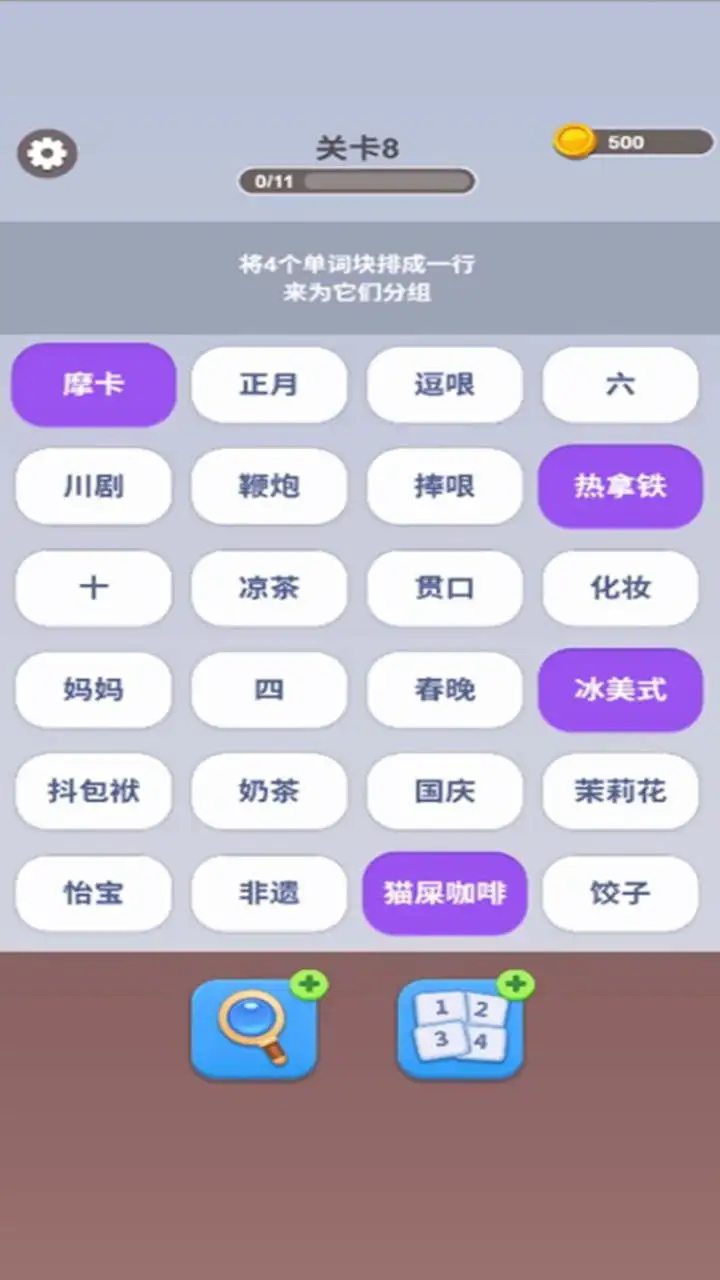Open the settings gear icon
The width and height of the screenshot is (720, 1280).
click(46, 152)
